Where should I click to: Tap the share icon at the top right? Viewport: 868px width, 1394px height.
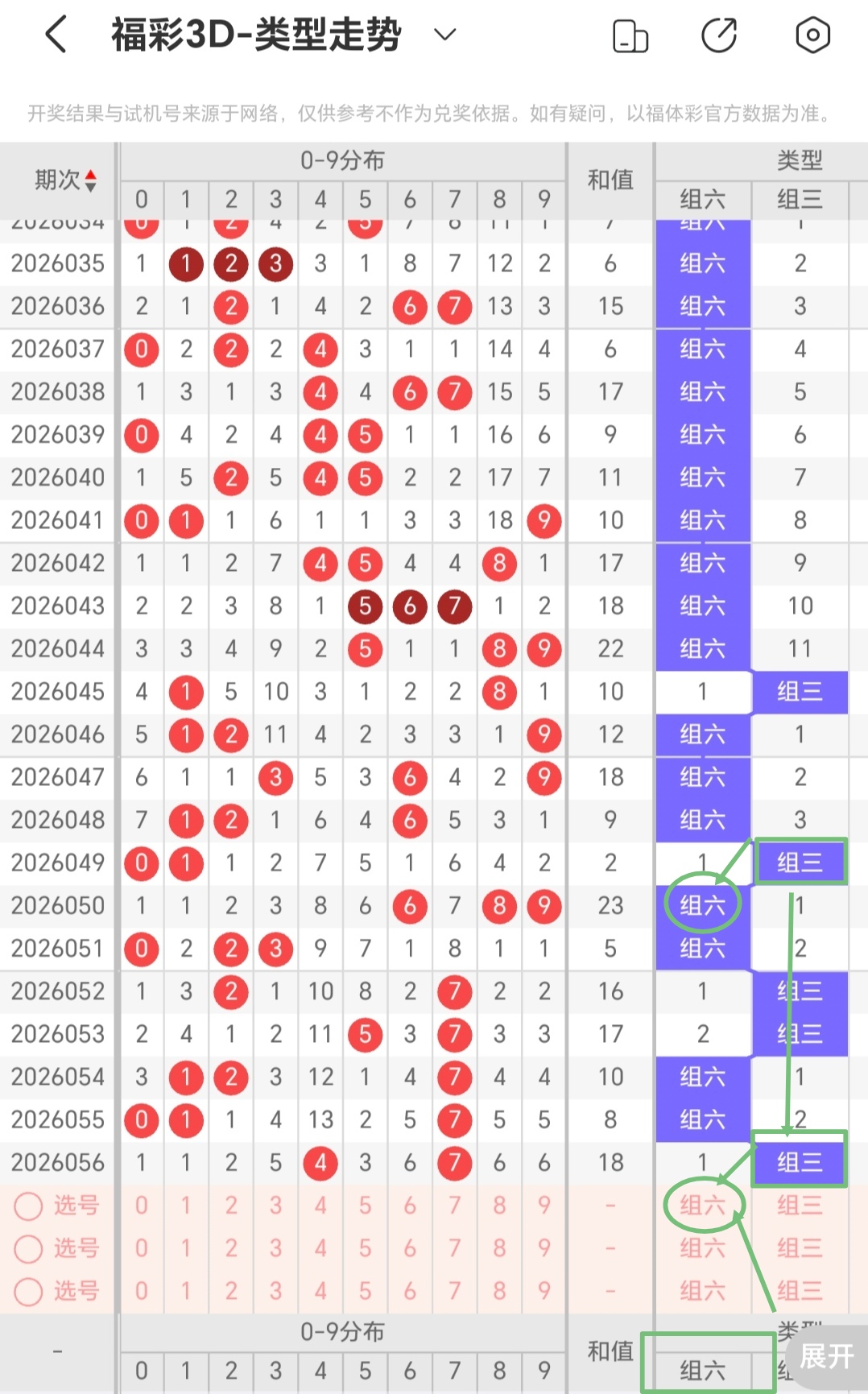721,35
